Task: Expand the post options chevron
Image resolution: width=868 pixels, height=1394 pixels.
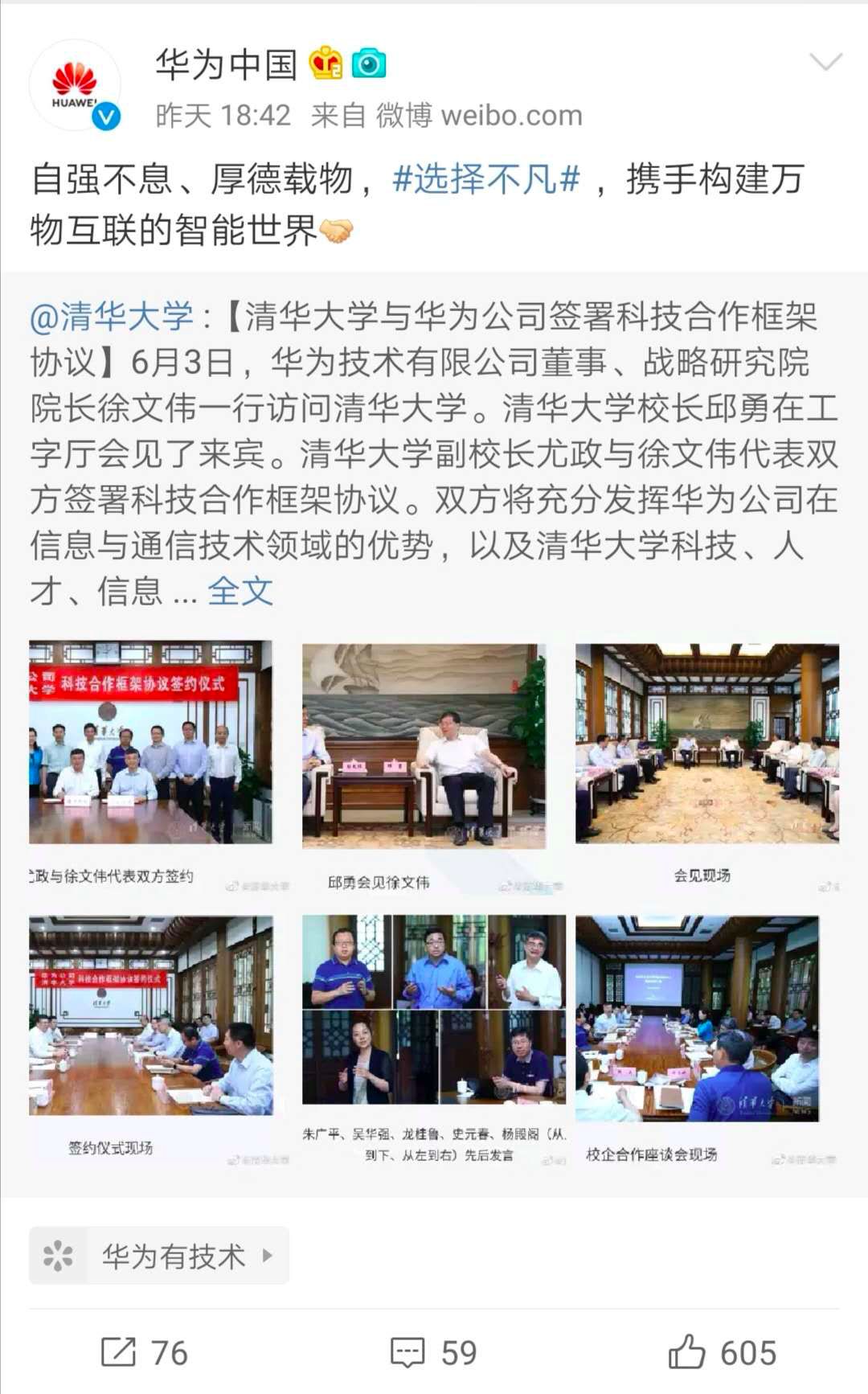Action: [x=825, y=62]
